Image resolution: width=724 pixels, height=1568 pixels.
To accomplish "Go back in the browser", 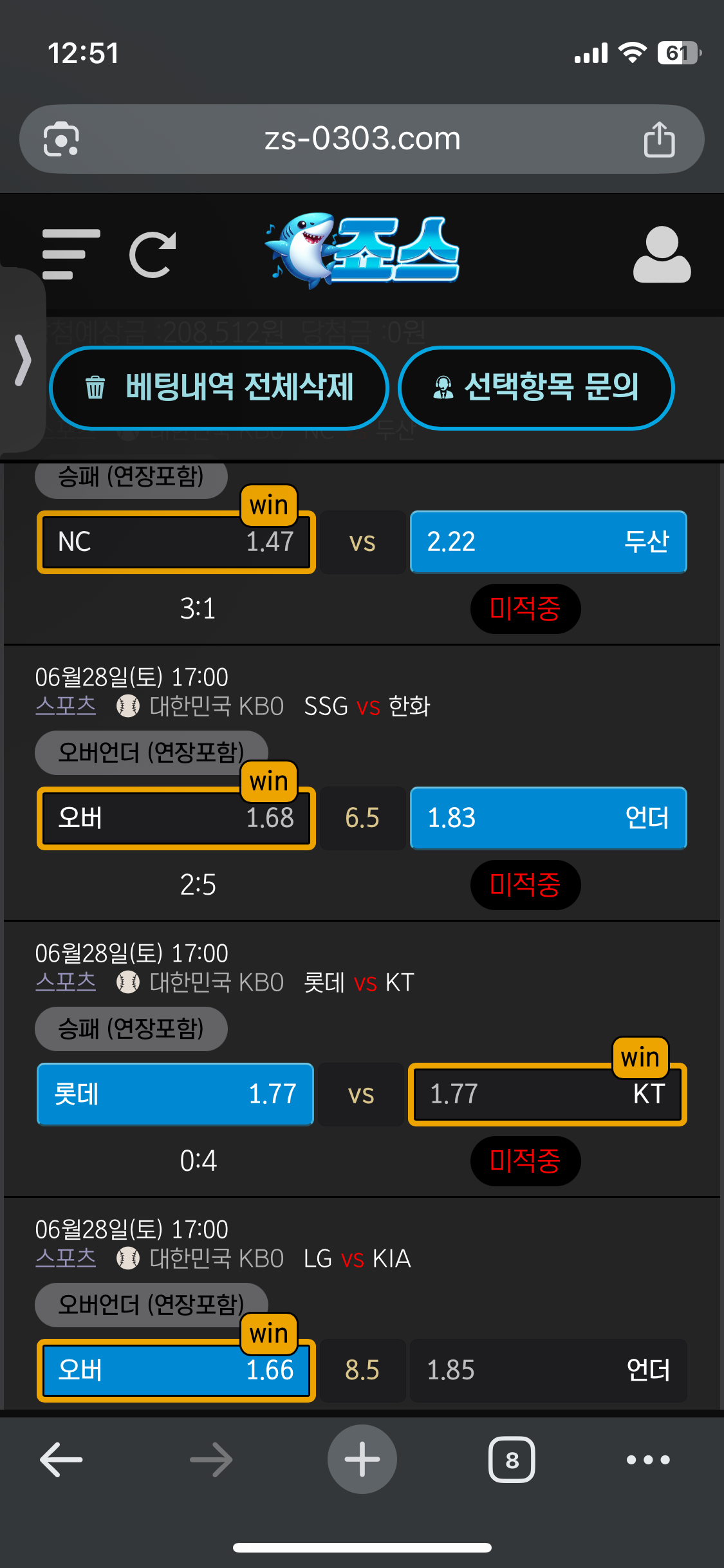I will coord(62,1459).
